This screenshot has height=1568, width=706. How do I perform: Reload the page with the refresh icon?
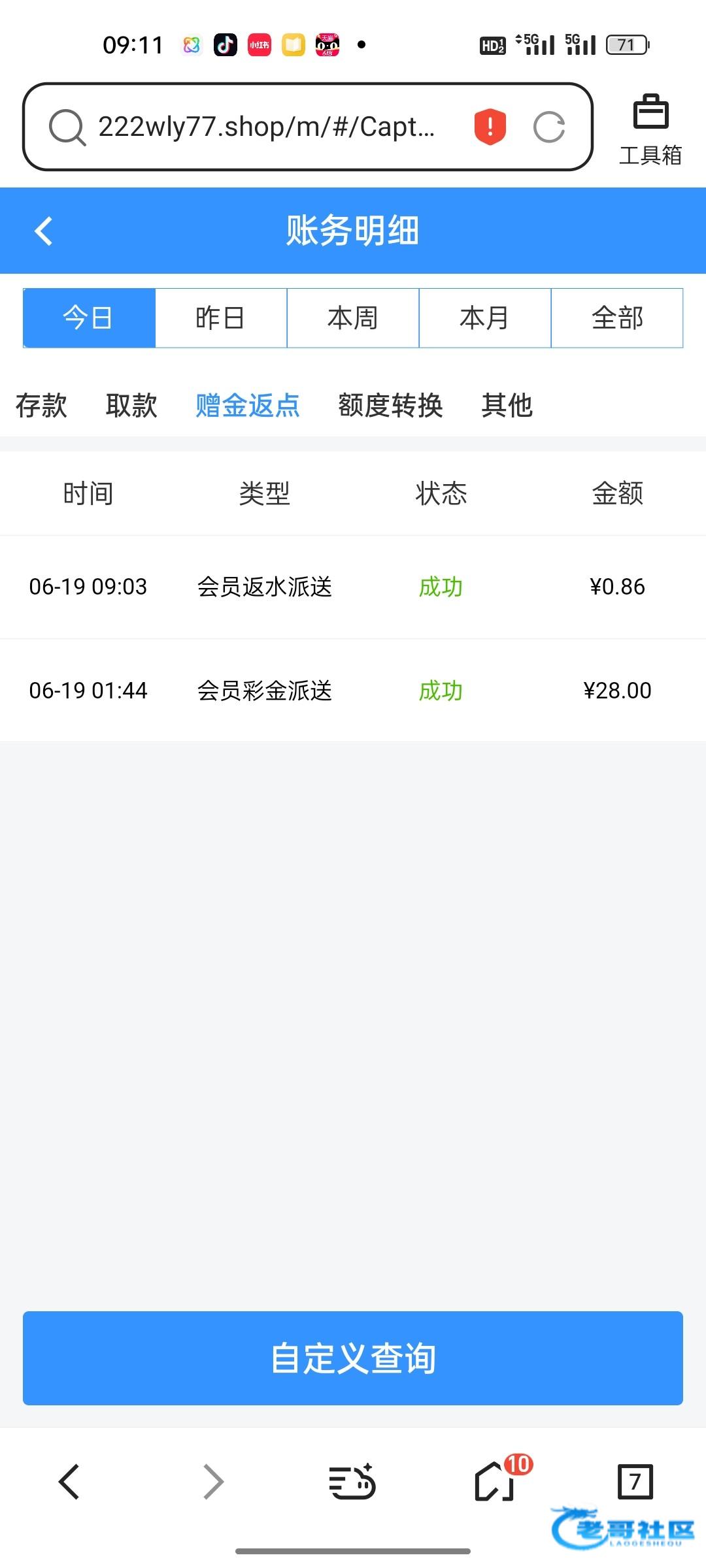click(x=549, y=127)
